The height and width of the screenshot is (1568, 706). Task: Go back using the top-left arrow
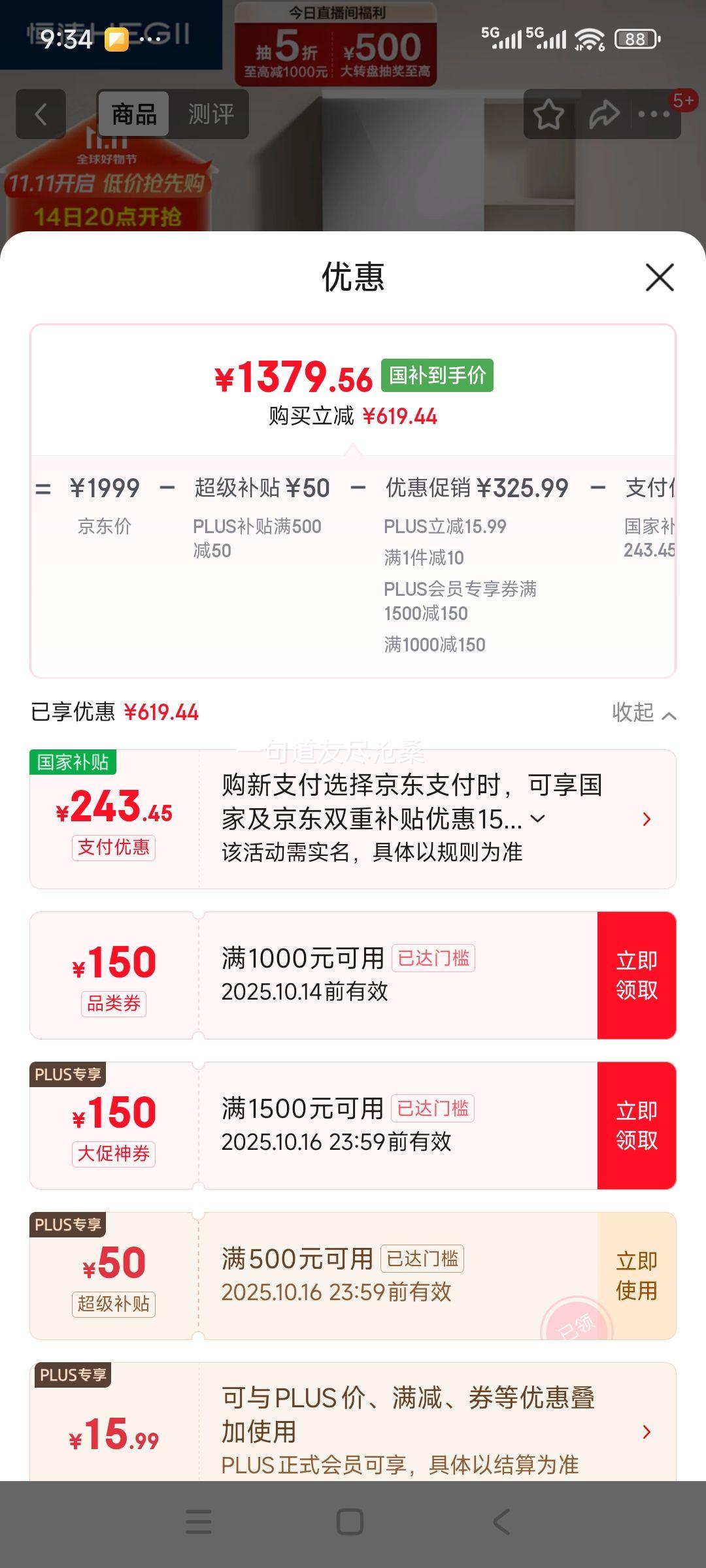(41, 114)
